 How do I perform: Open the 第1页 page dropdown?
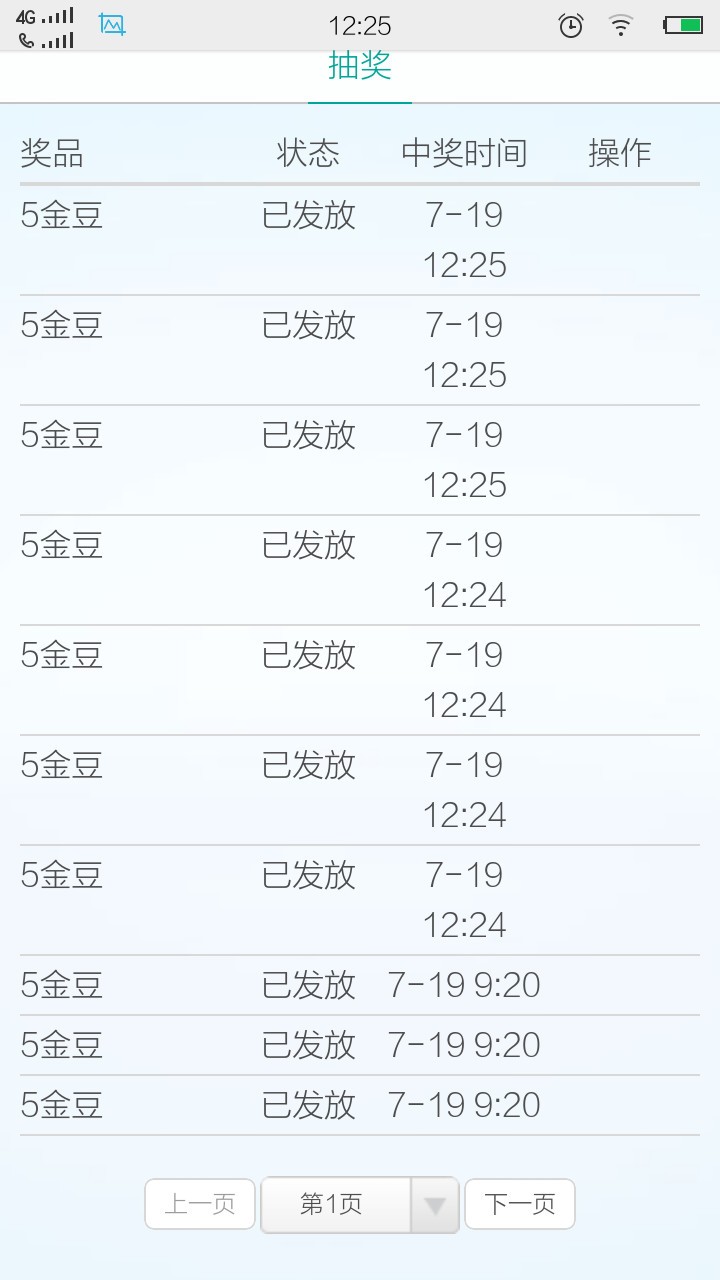point(359,1205)
